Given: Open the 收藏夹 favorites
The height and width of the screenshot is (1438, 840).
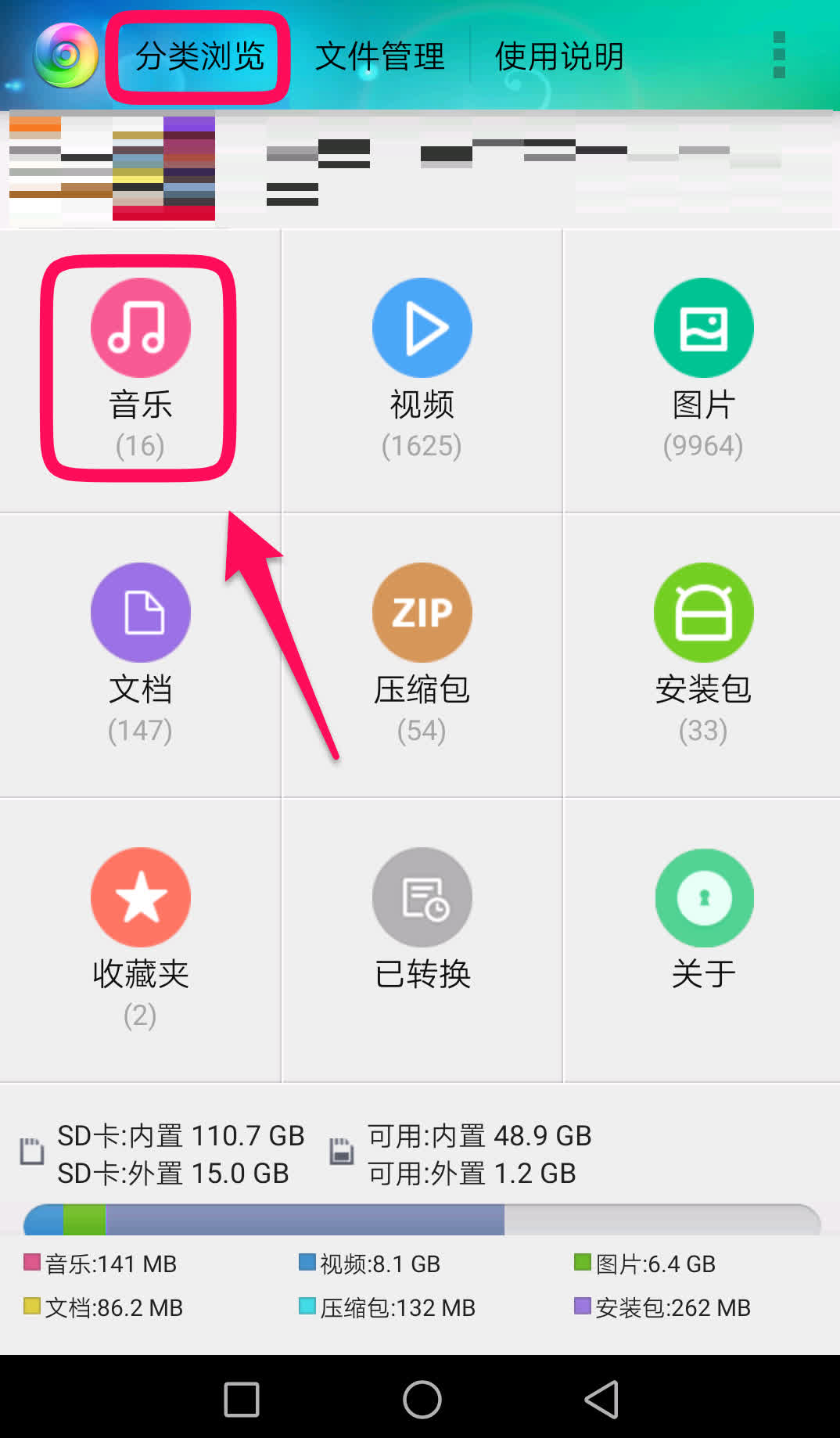Looking at the screenshot, I should [x=140, y=937].
